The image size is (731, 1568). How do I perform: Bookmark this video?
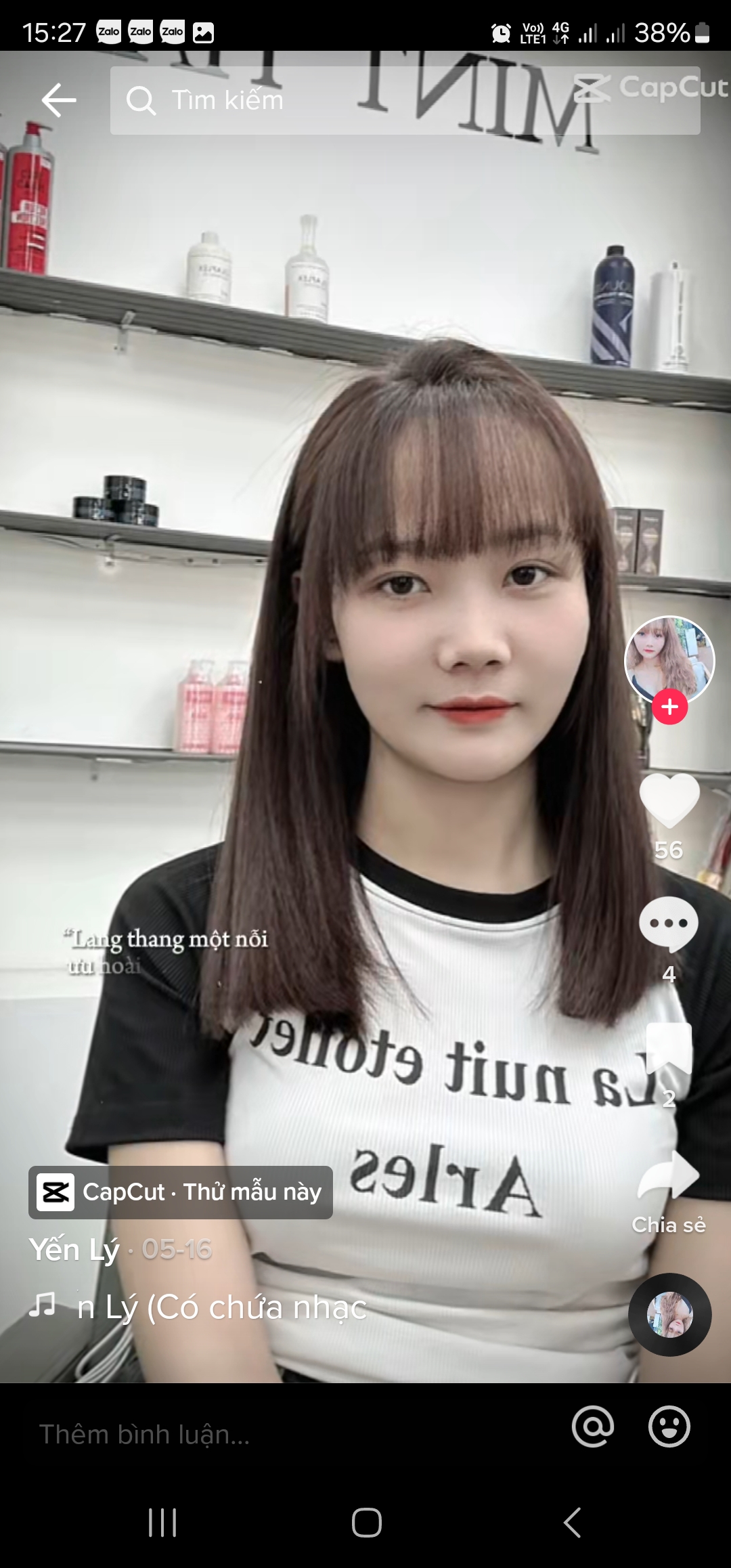pos(669,1048)
